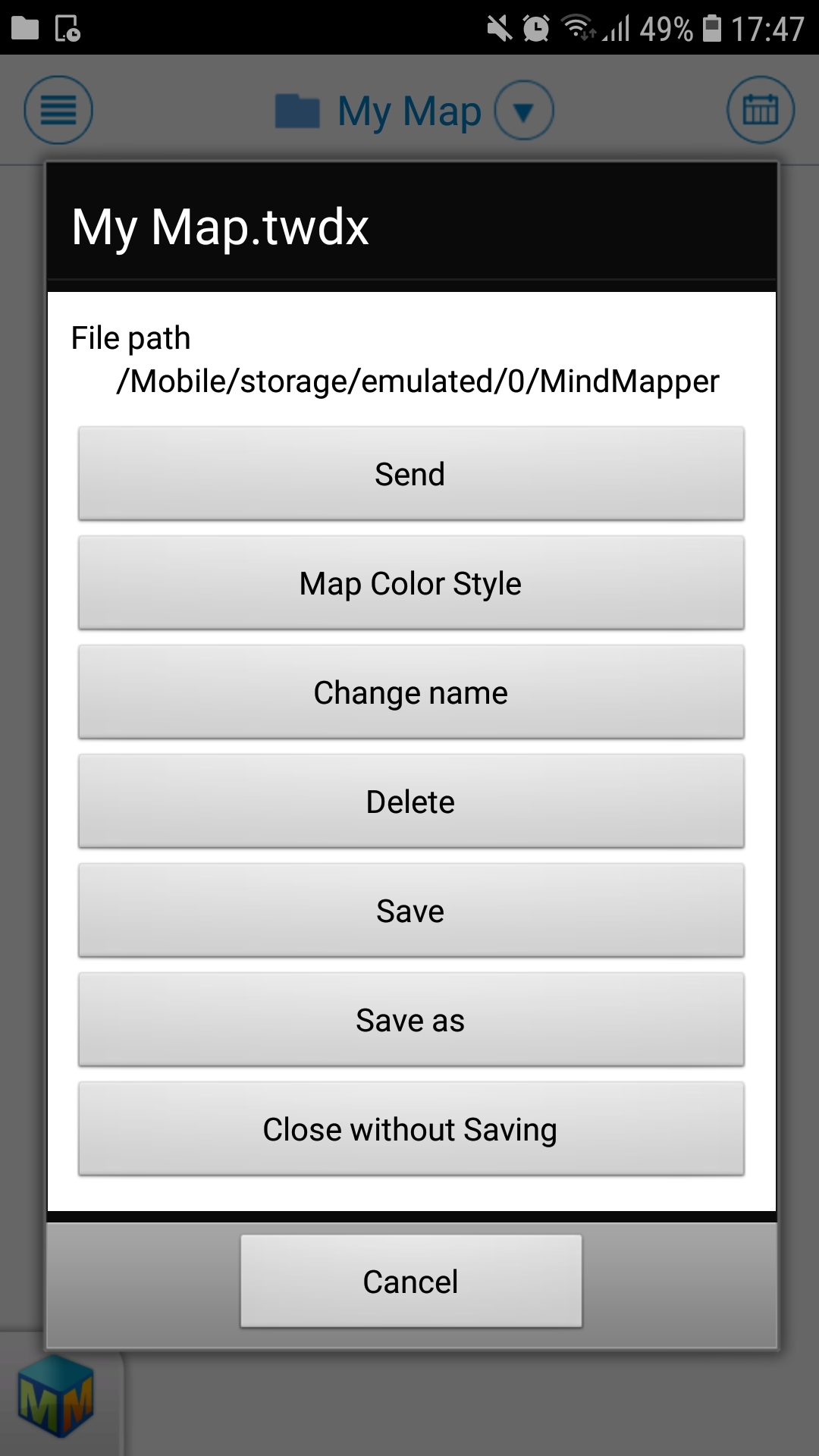Select Change name
Viewport: 819px width, 1456px height.
(x=410, y=692)
